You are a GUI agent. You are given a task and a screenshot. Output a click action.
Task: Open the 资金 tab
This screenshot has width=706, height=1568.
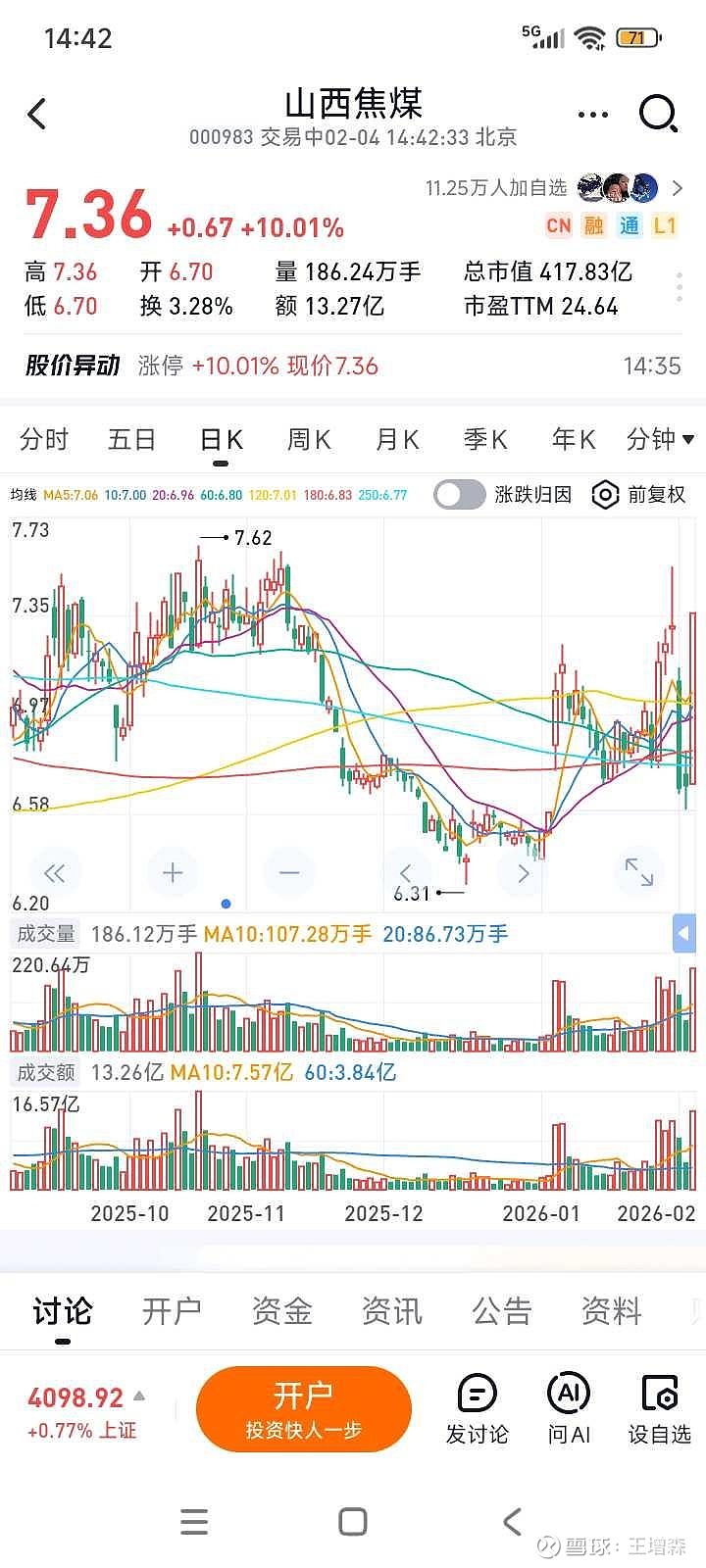(282, 1311)
